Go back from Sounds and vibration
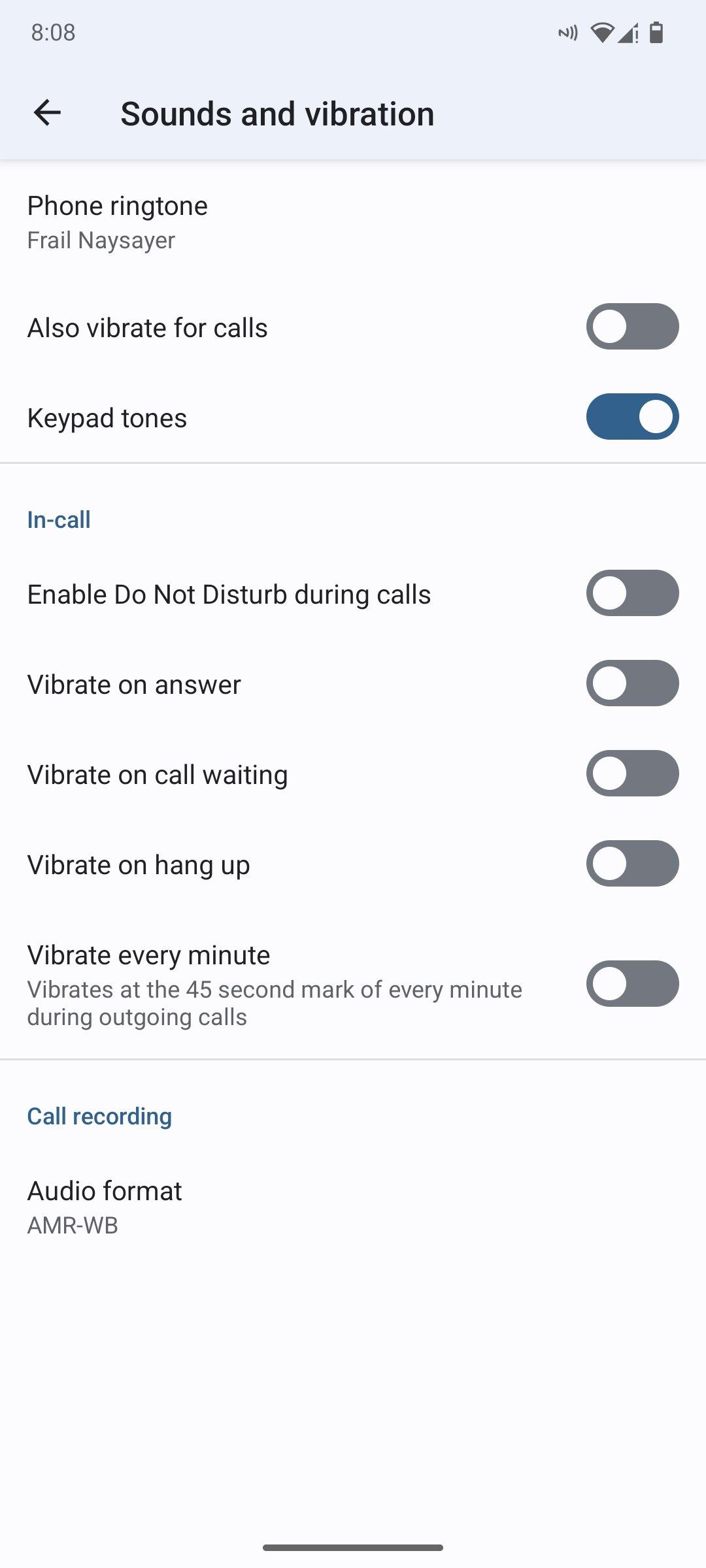 [x=47, y=113]
